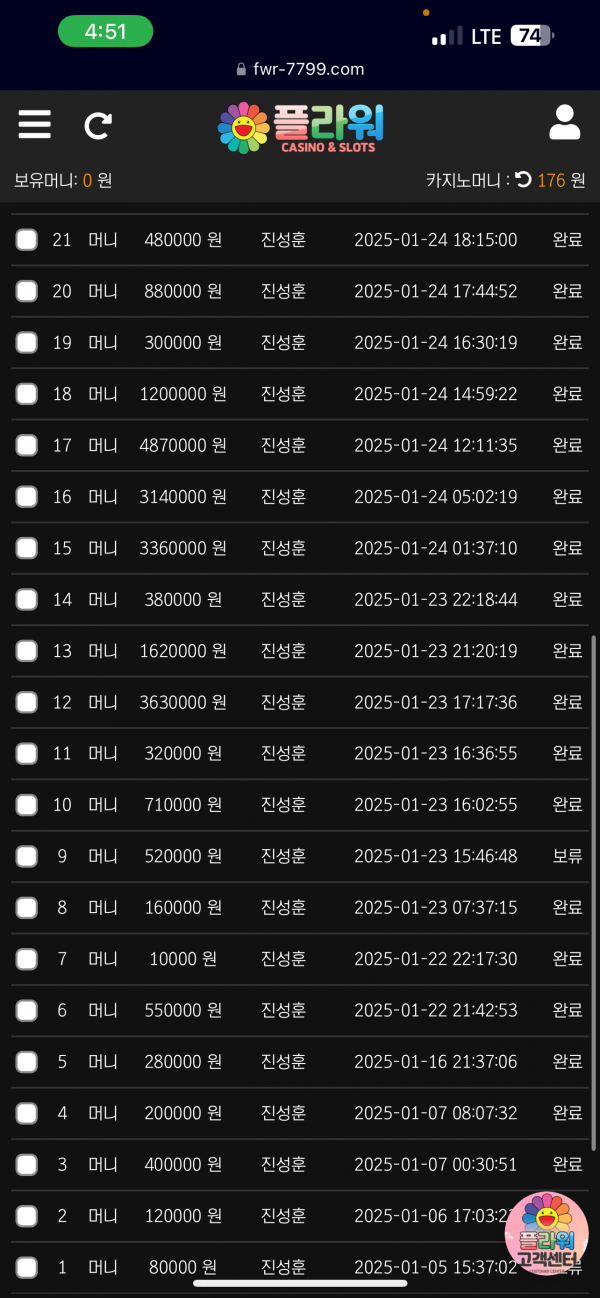600x1298 pixels.
Task: Mark the checkbox for row 1
Action: click(27, 1268)
